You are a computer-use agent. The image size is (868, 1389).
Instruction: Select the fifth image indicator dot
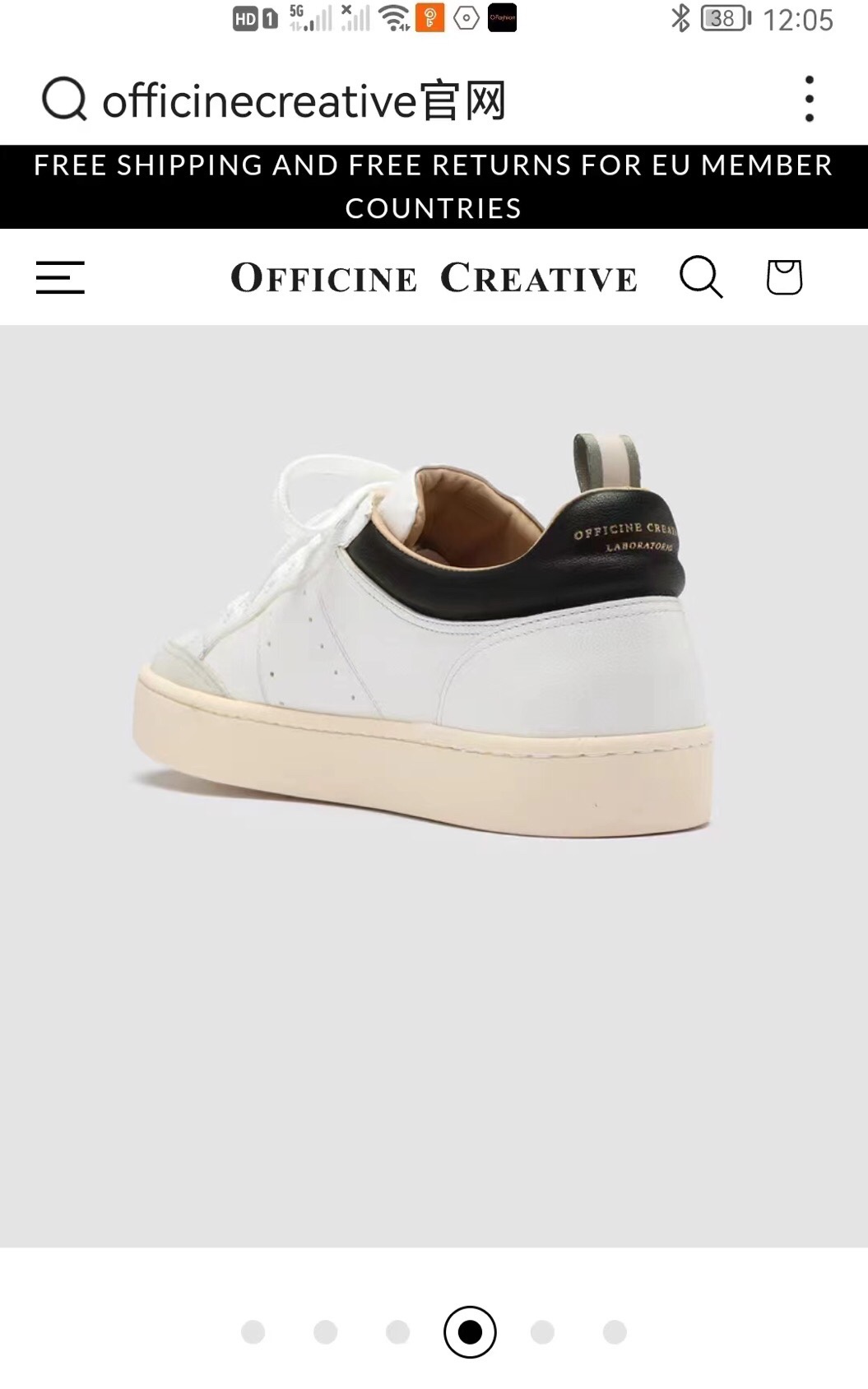pyautogui.click(x=542, y=1331)
